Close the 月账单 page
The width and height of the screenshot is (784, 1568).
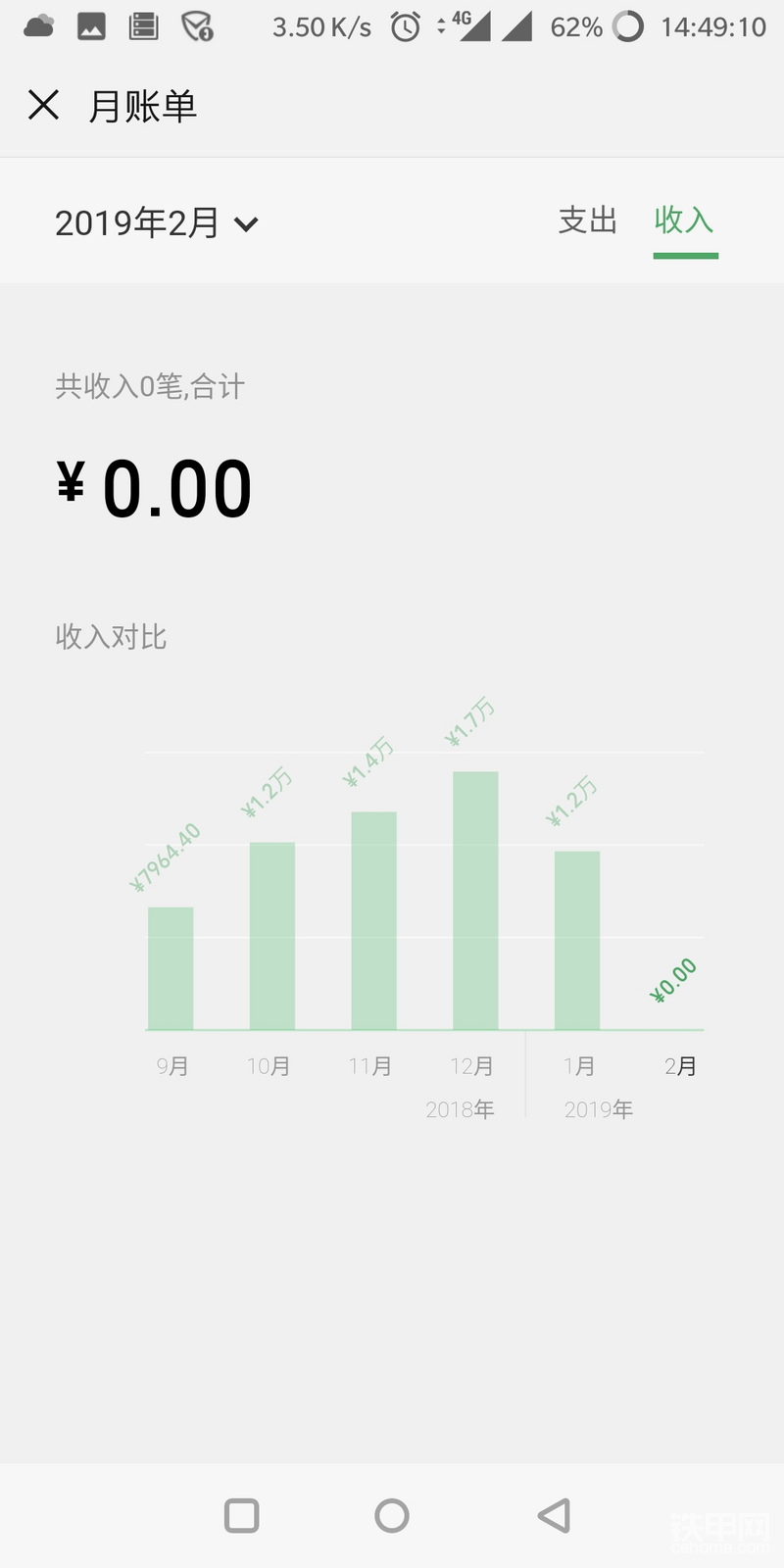[x=43, y=105]
